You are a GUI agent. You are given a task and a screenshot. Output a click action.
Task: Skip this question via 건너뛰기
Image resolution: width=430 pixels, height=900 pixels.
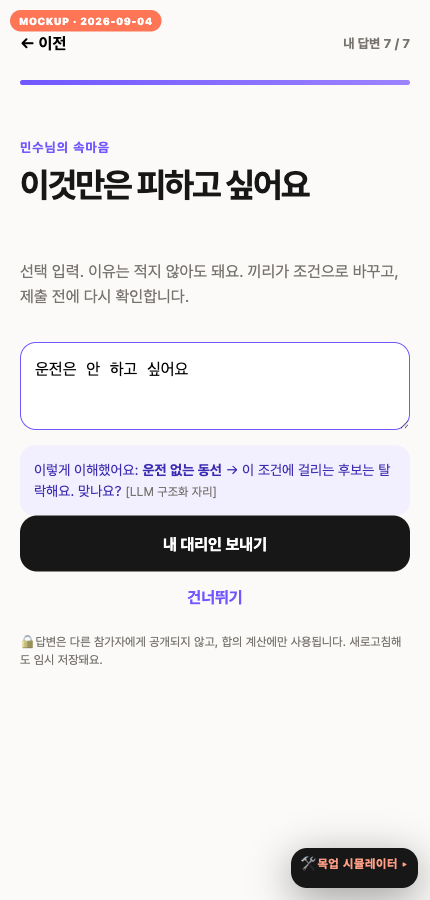pyautogui.click(x=215, y=598)
